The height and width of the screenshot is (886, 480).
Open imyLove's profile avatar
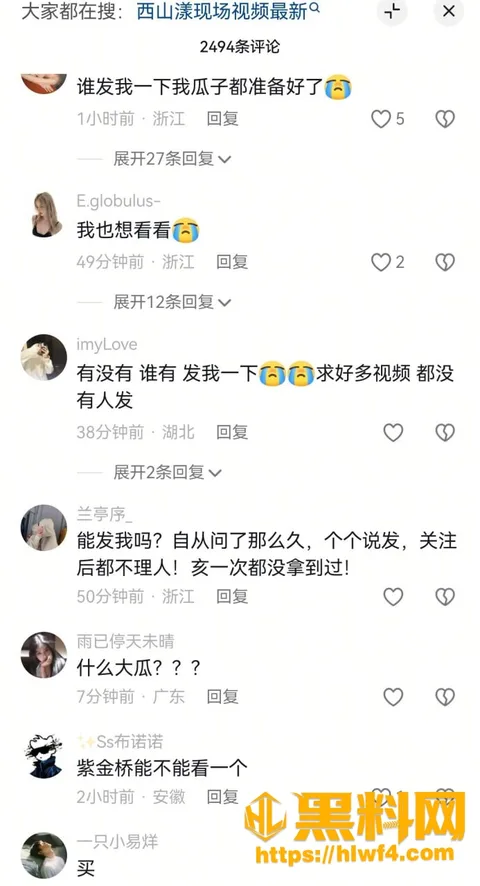(44, 357)
